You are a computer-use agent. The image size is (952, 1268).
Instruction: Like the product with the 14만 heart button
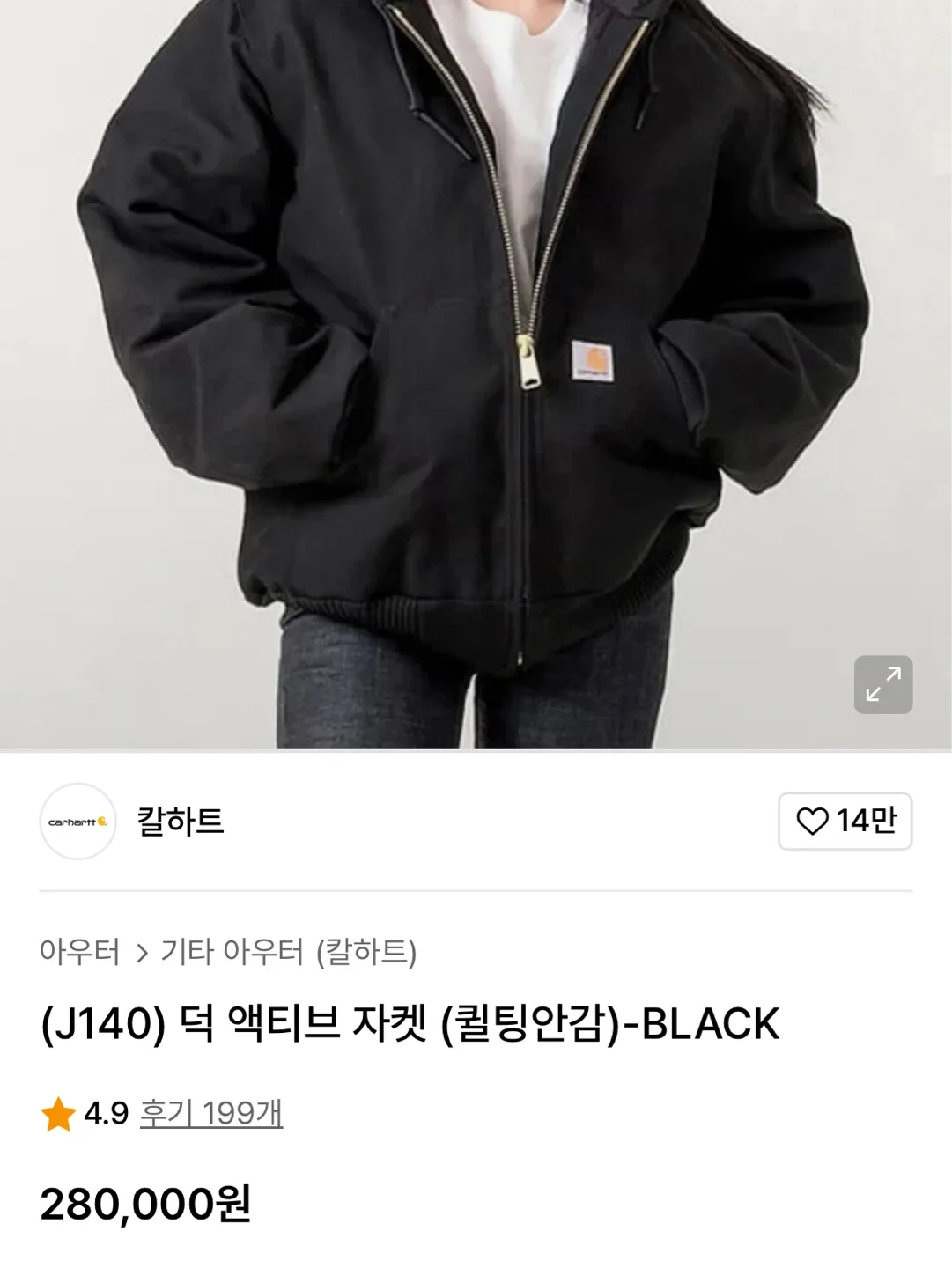pyautogui.click(x=845, y=821)
